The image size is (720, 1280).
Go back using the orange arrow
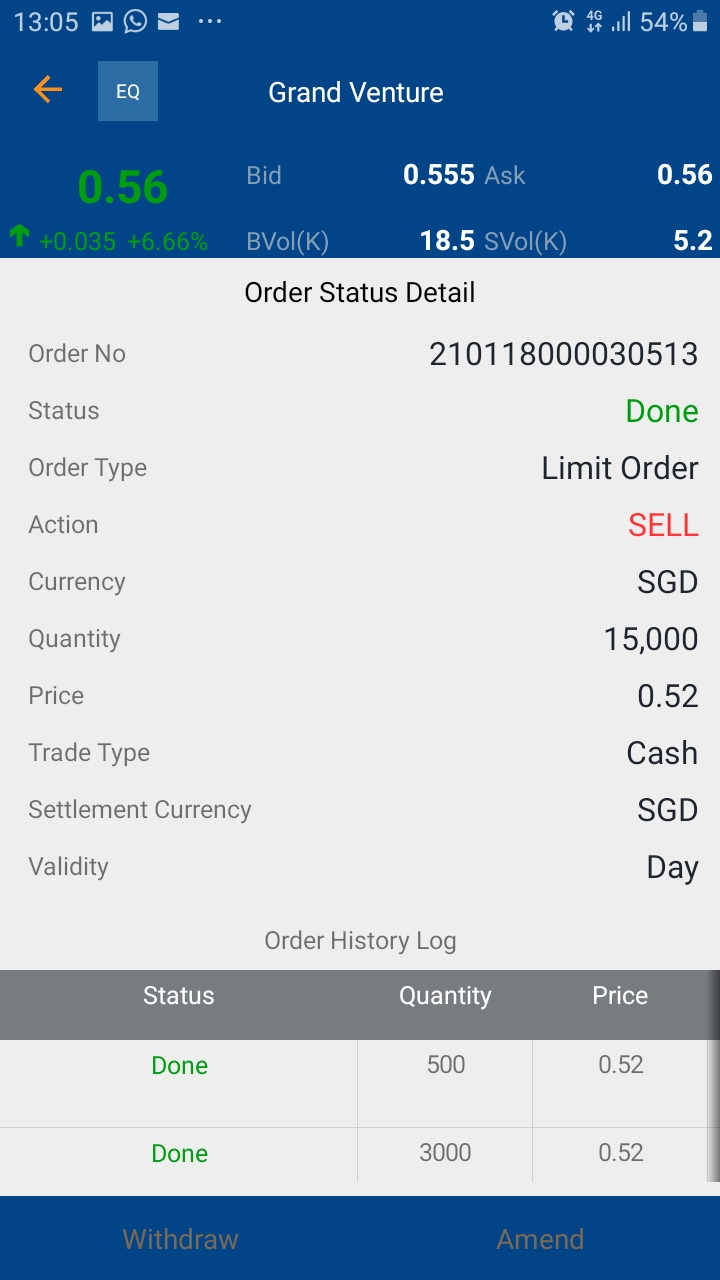tap(48, 90)
